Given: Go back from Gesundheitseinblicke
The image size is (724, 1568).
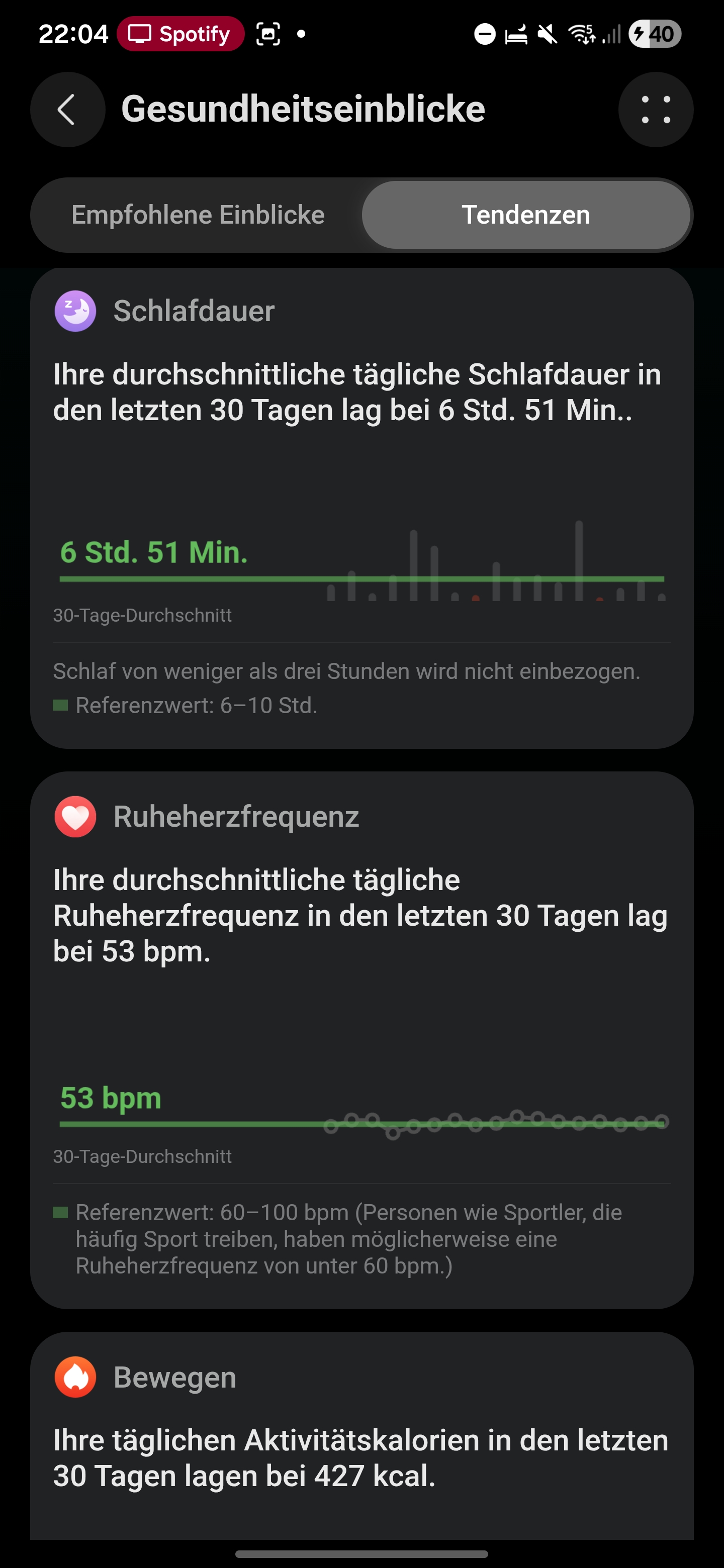Looking at the screenshot, I should [x=67, y=110].
